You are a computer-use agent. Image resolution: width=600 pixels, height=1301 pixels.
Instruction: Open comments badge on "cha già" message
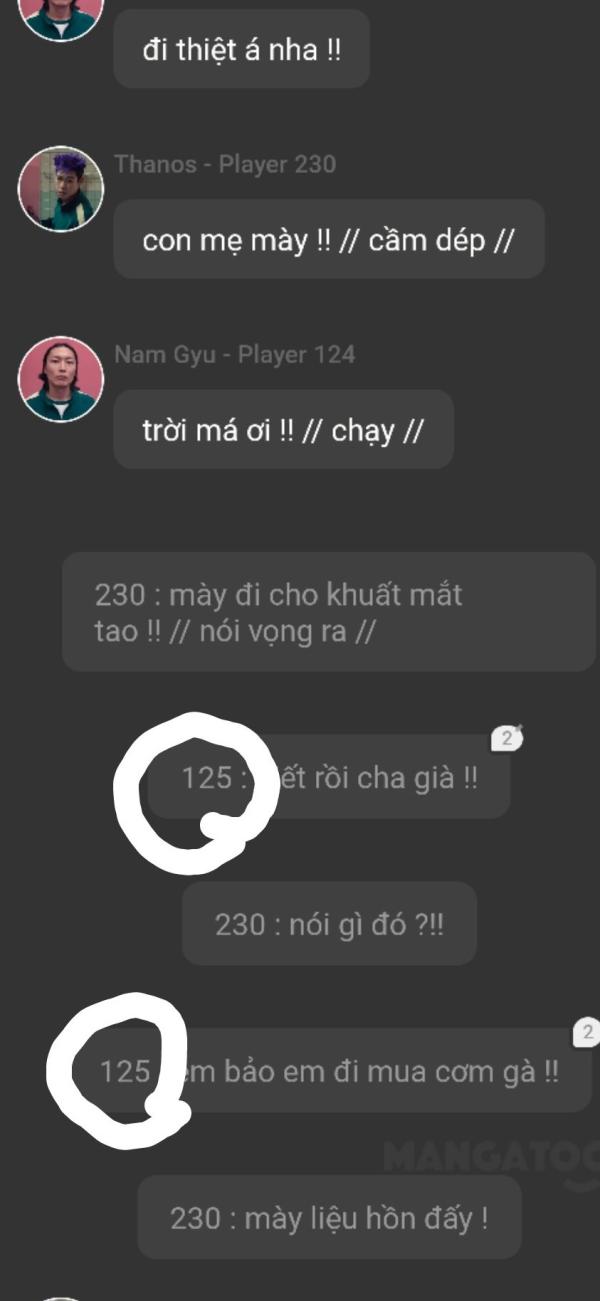[507, 739]
